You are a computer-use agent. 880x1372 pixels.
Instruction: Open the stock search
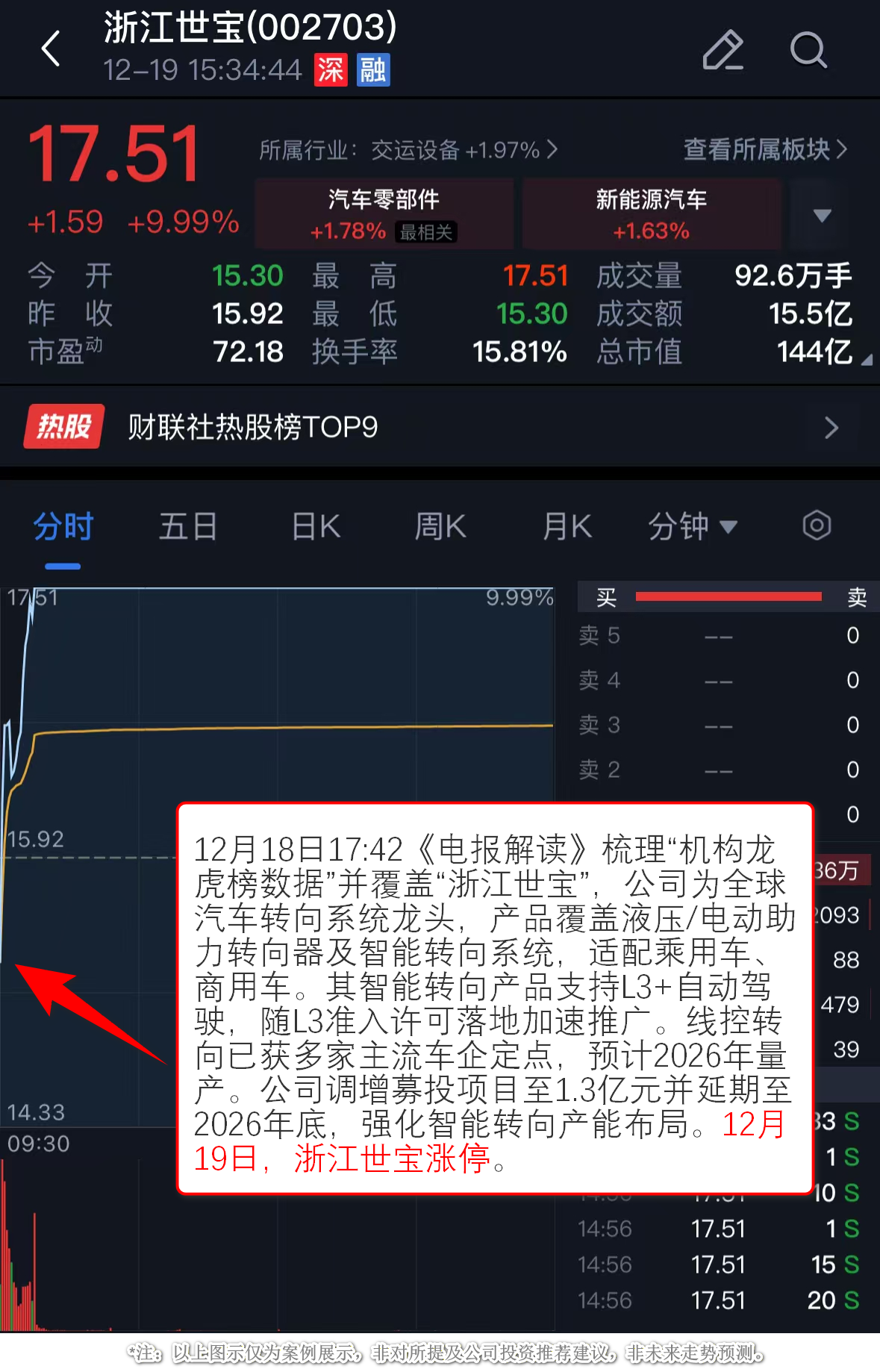click(x=808, y=50)
